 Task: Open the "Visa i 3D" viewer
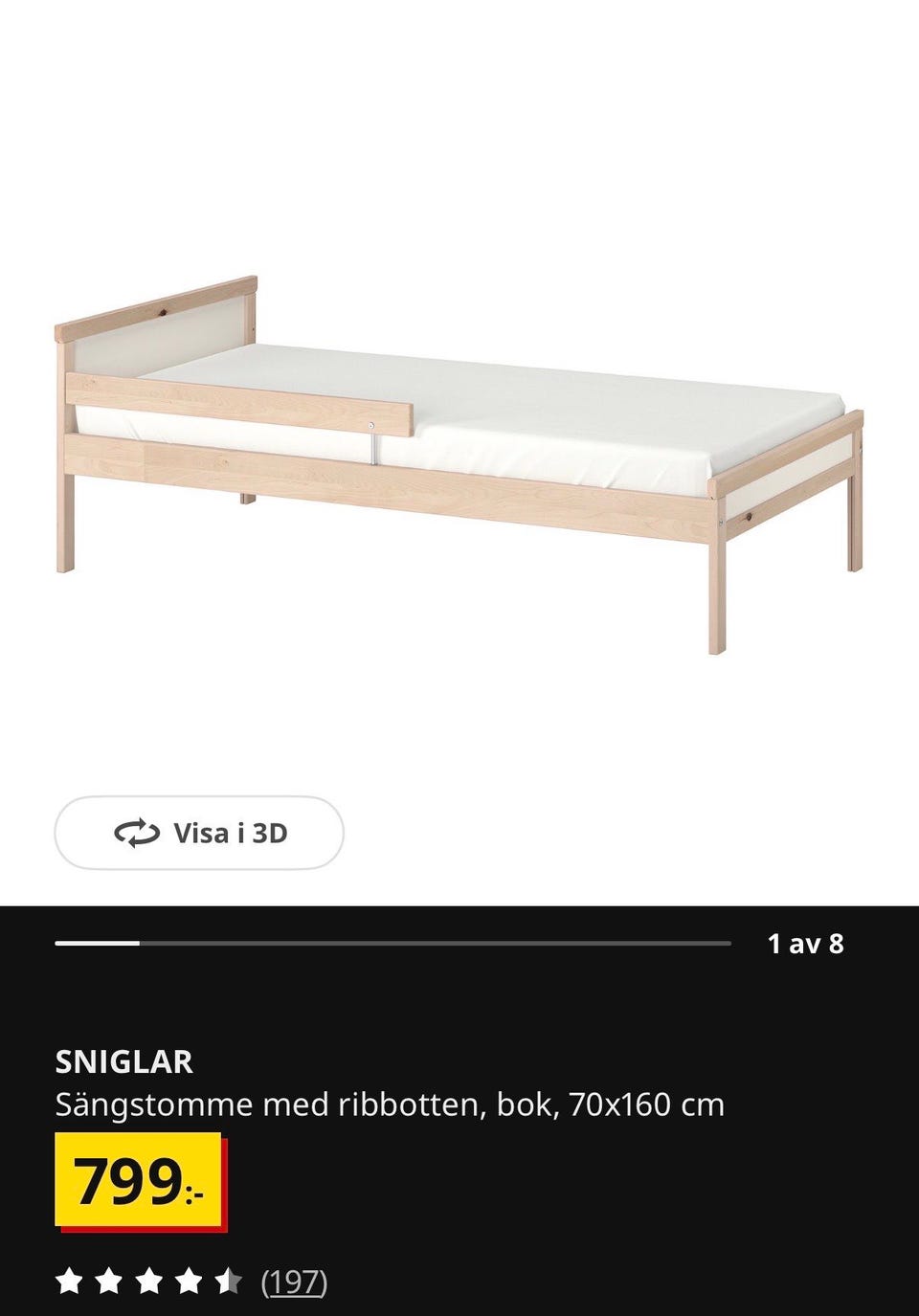coord(198,833)
